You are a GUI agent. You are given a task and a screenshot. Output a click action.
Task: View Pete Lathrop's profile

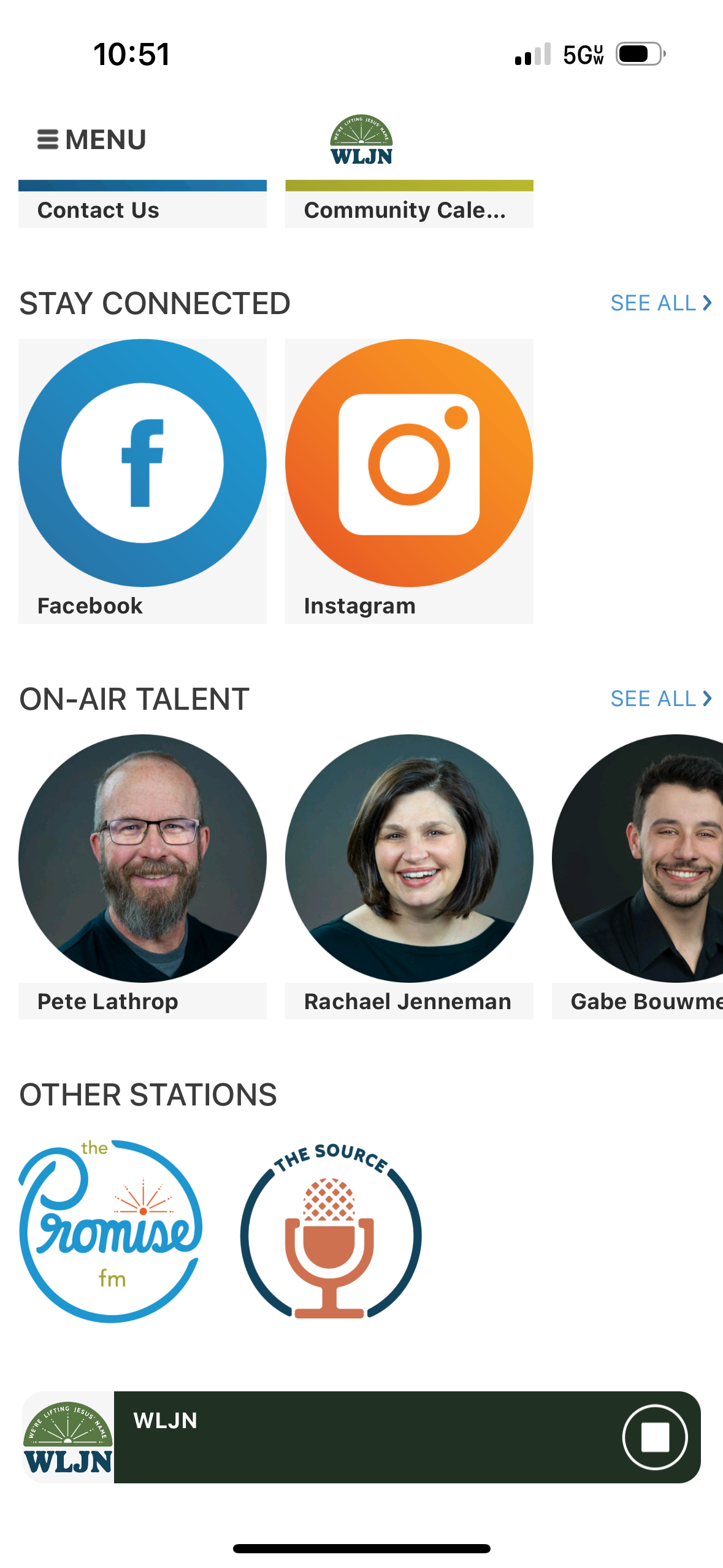tap(142, 875)
